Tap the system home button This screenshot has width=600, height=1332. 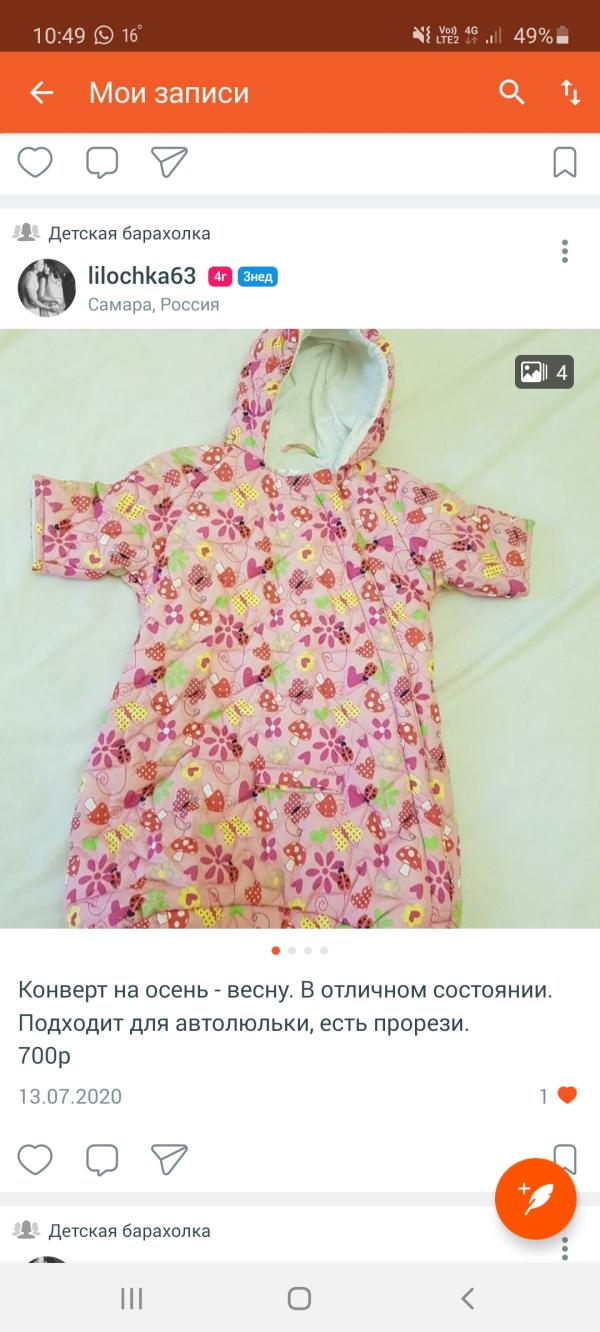(x=299, y=1299)
